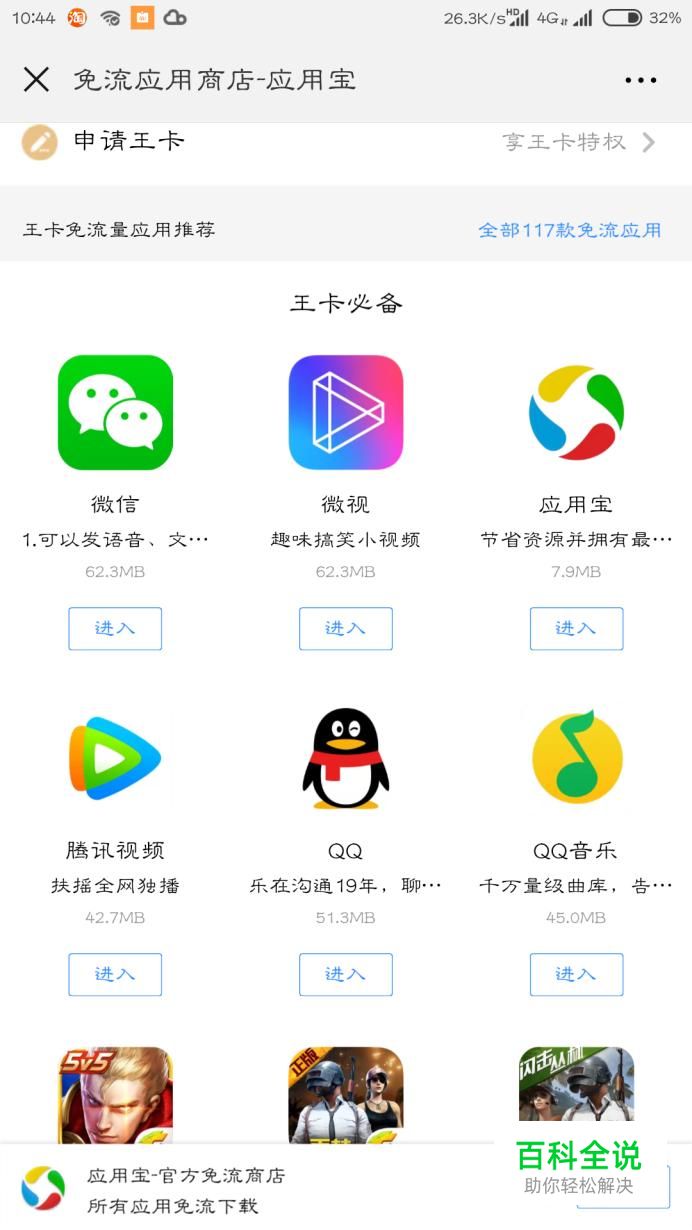This screenshot has width=692, height=1230.
Task: Tap 进入 under 应用宝
Action: (576, 628)
